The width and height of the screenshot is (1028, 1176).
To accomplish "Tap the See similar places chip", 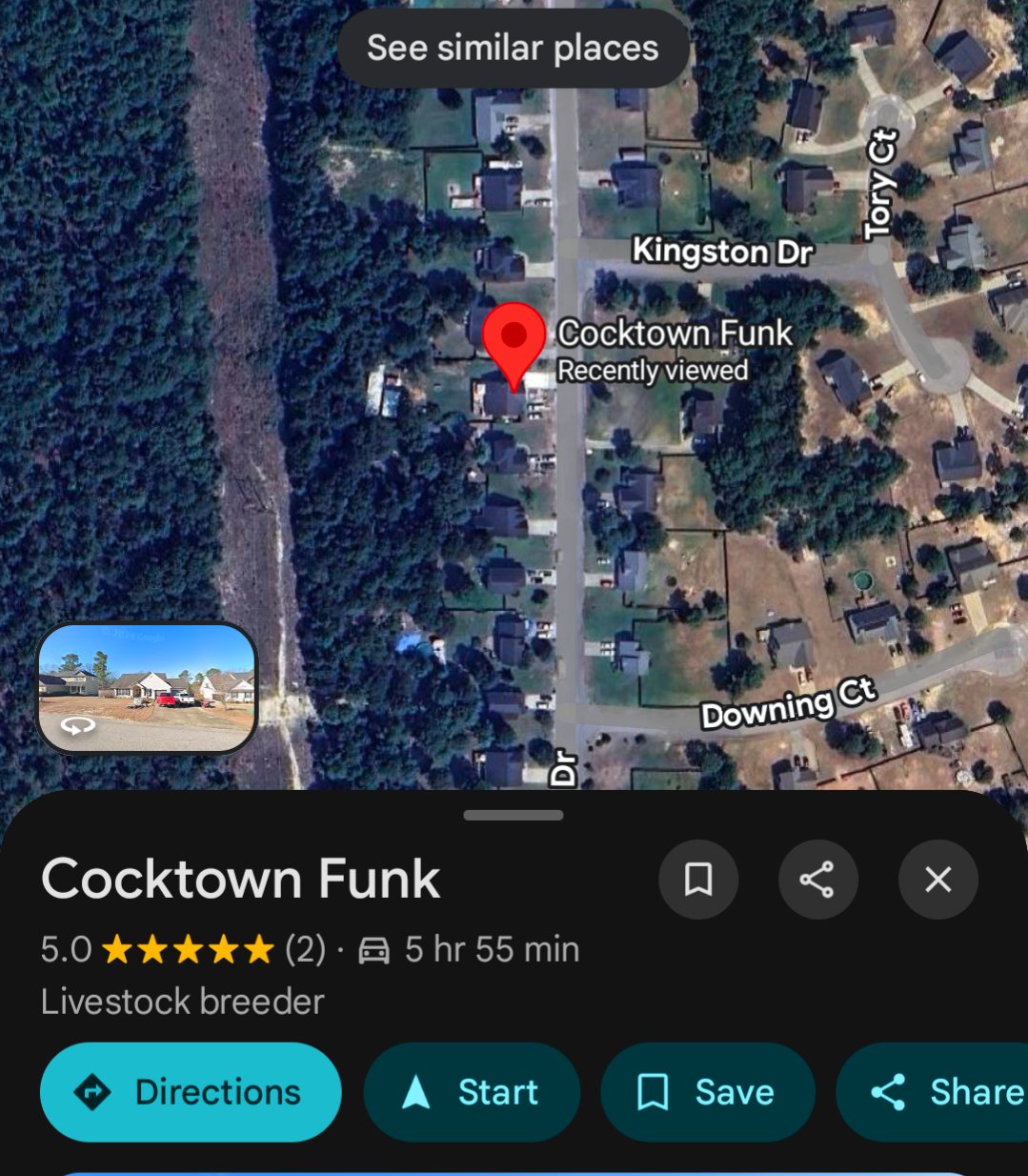I will coord(513,48).
